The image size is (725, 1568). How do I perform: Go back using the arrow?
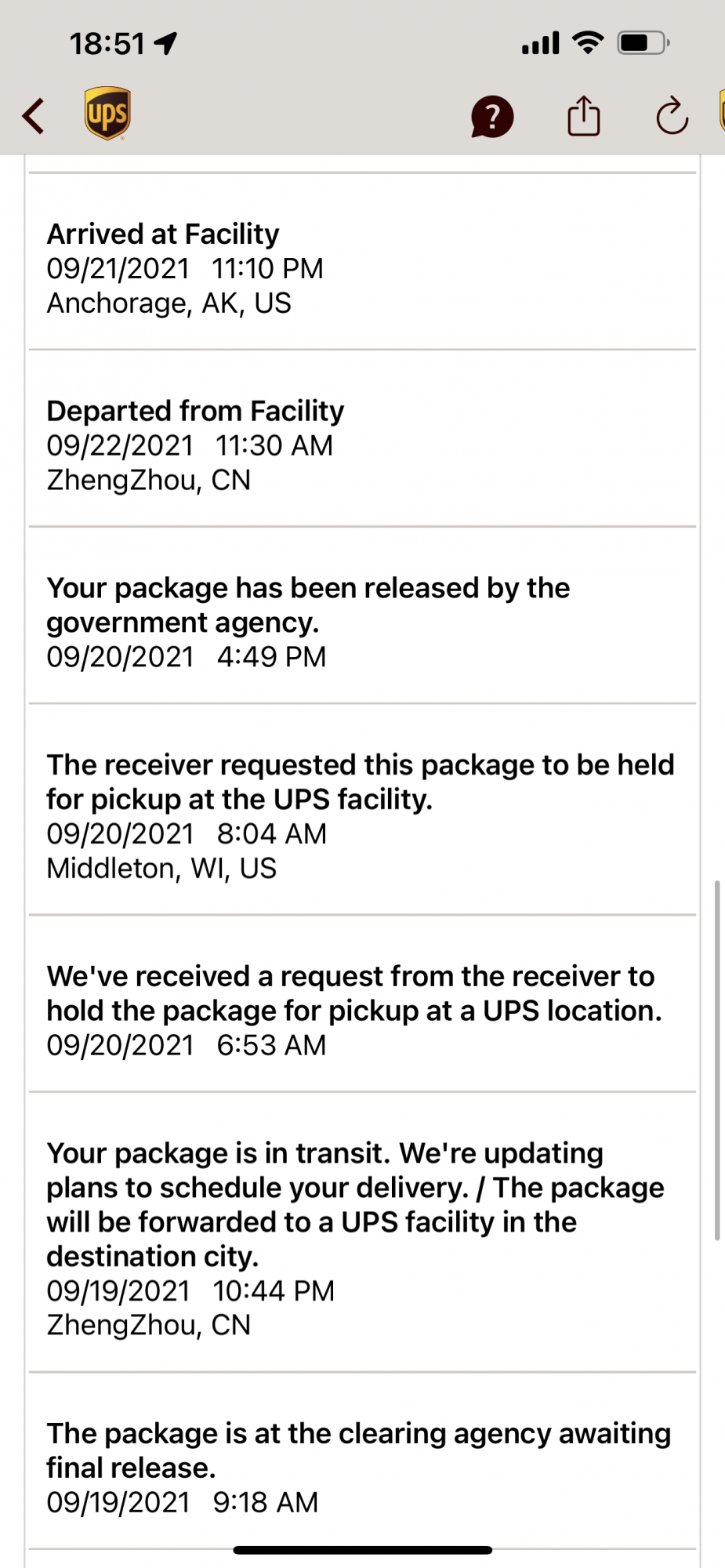(34, 116)
